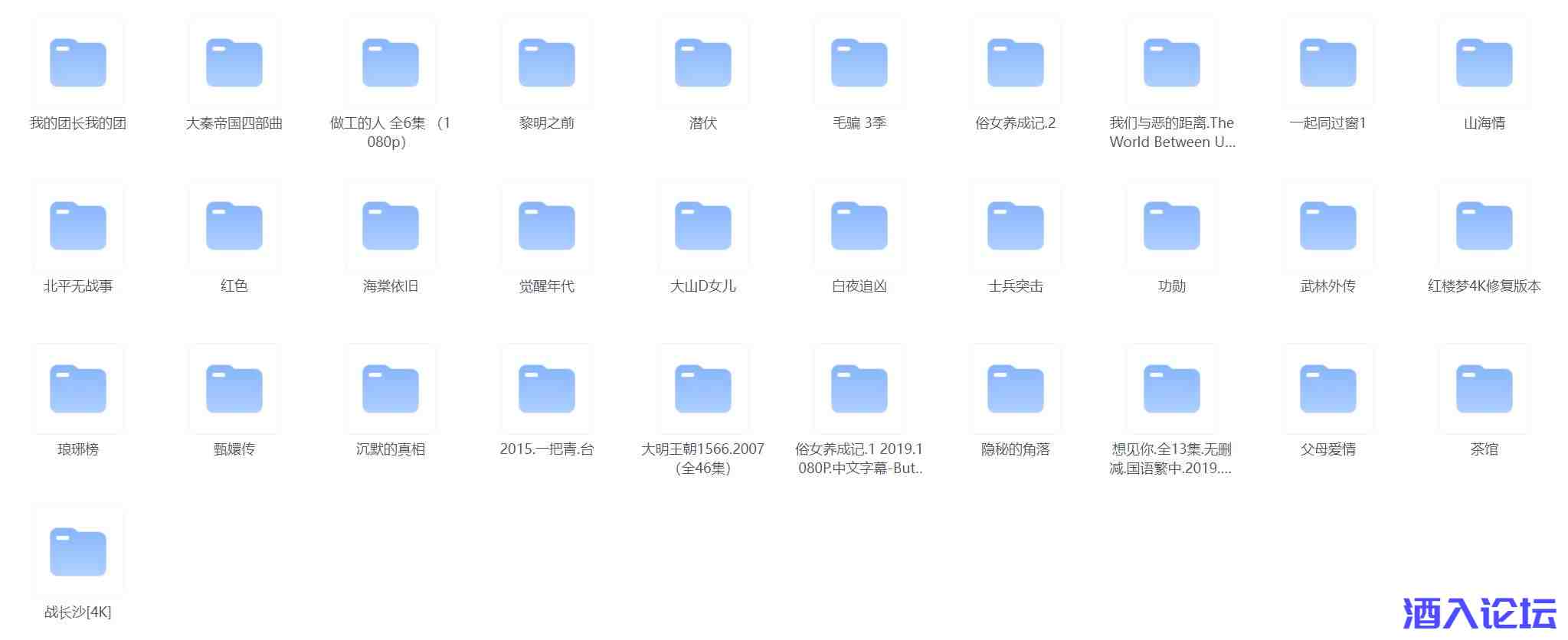Open the 潜伏 folder
Viewport: 1568px width, 640px height.
click(x=702, y=63)
